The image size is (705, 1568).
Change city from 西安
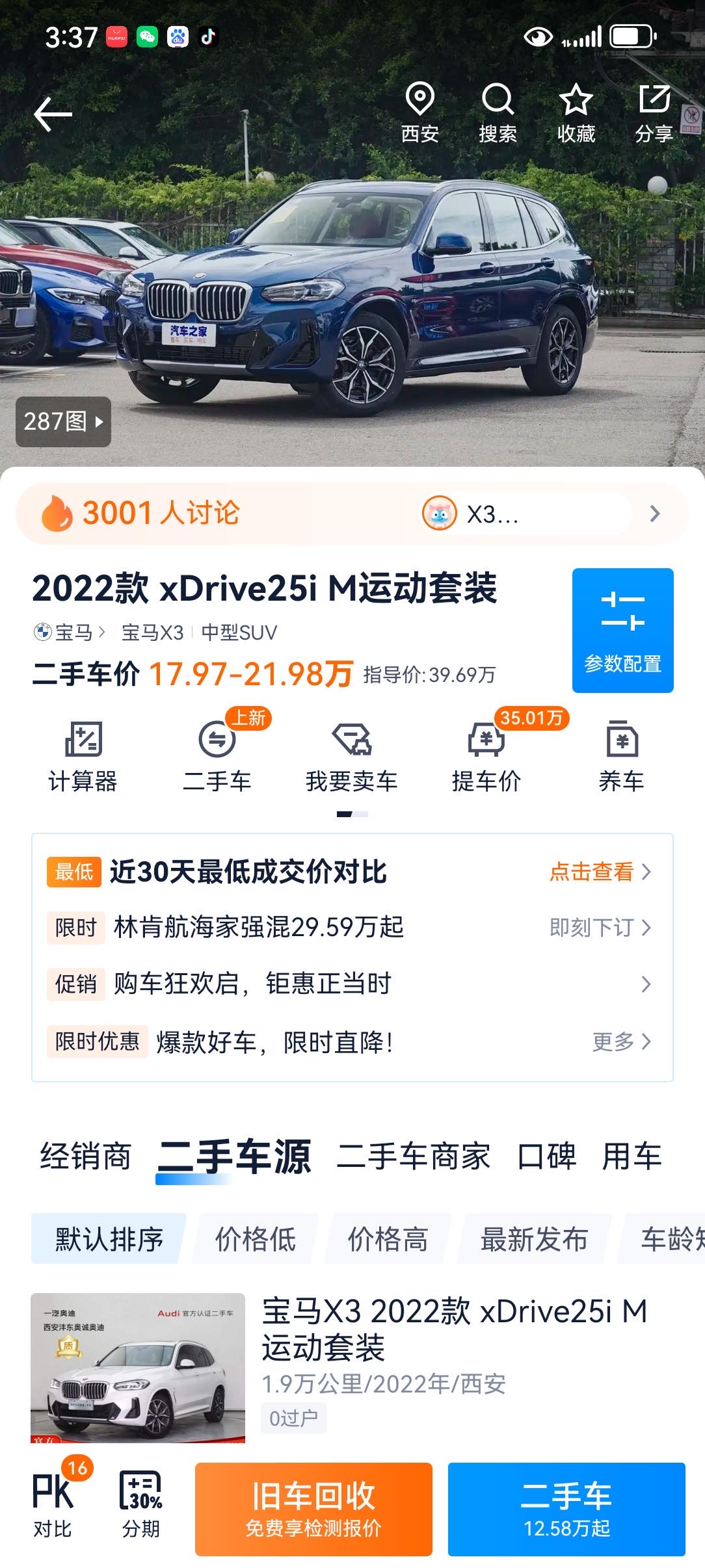[x=420, y=113]
